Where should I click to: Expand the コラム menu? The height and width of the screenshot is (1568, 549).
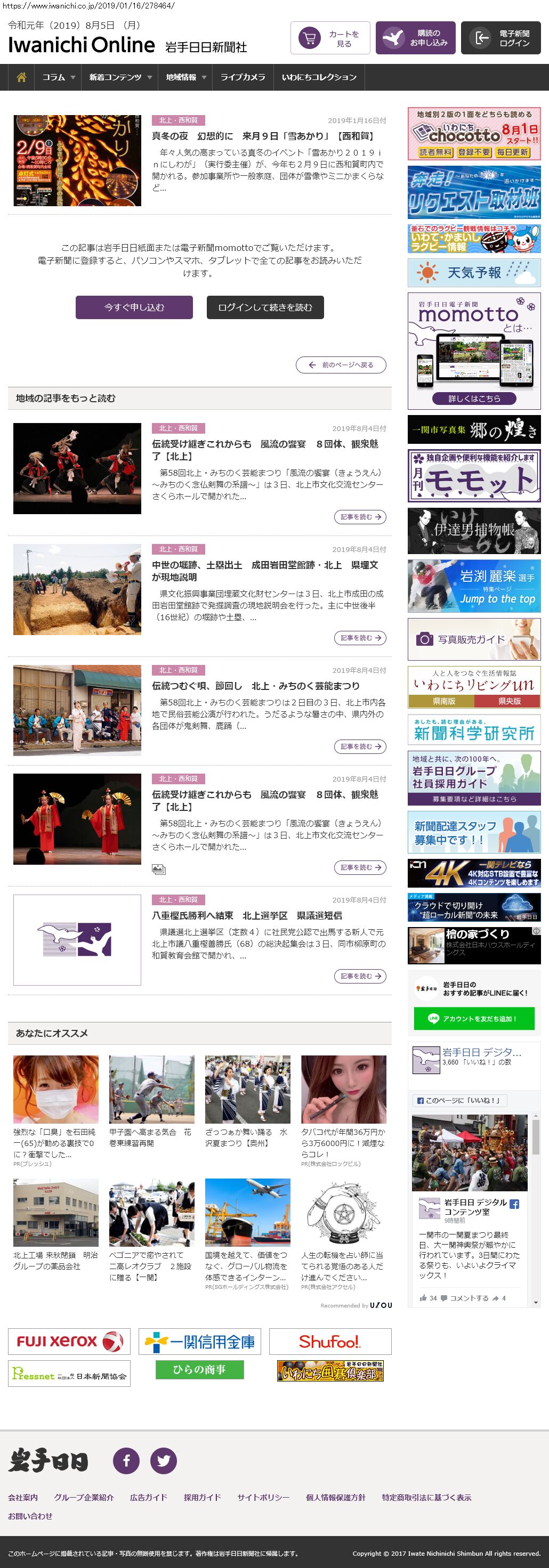[x=59, y=77]
